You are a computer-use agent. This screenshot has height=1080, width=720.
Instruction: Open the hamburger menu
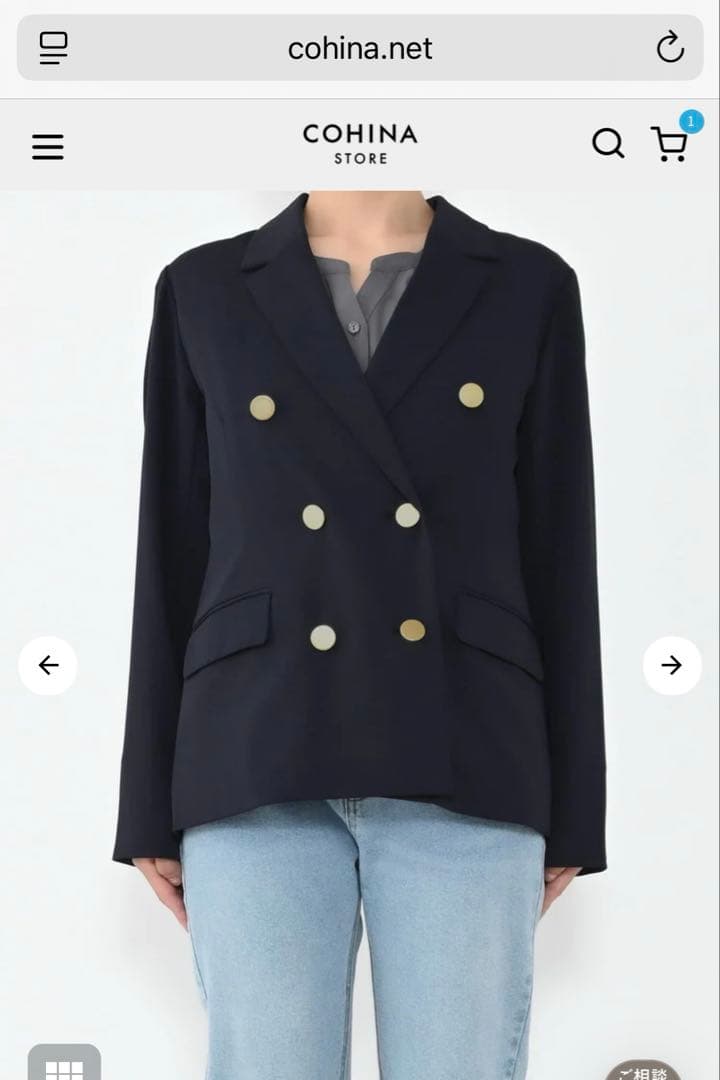point(48,146)
